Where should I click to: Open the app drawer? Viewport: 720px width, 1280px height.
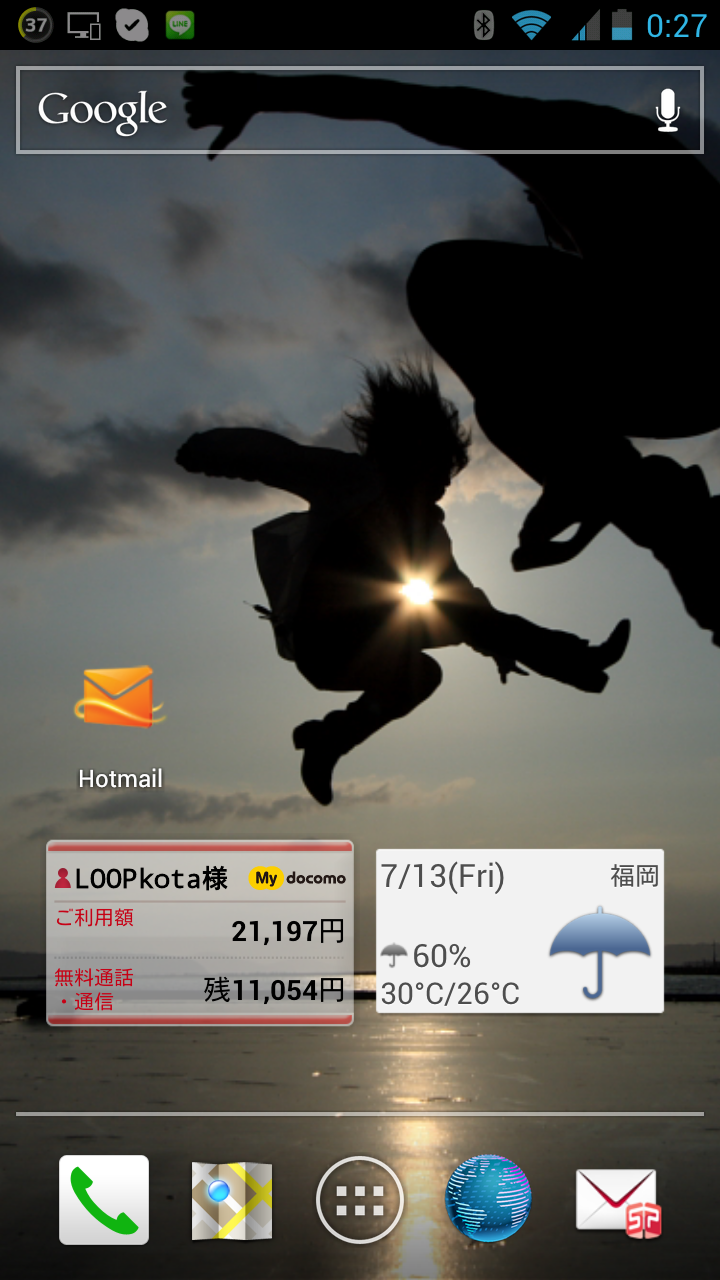pyautogui.click(x=360, y=1199)
